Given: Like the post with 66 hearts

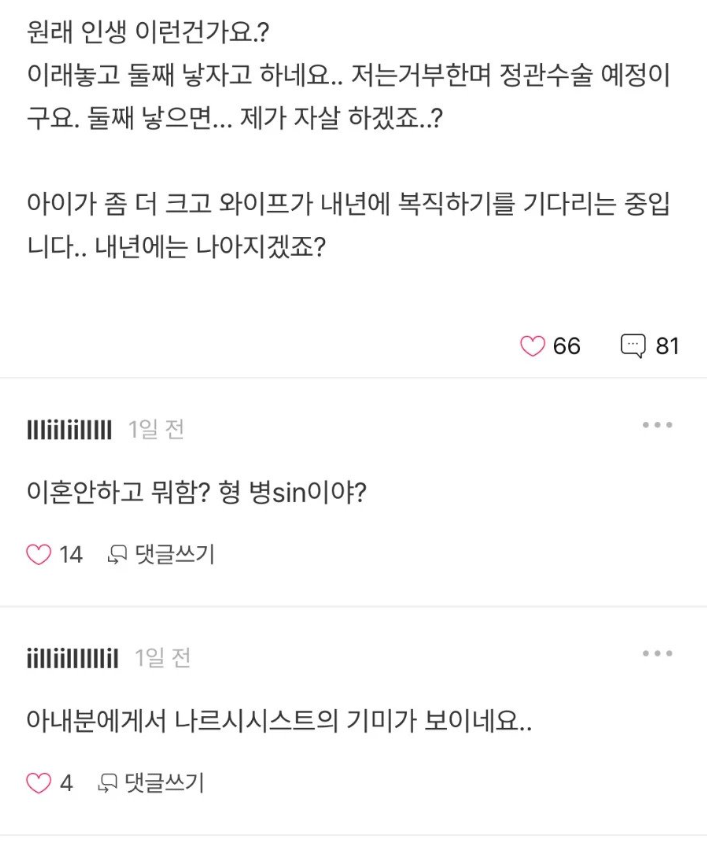Looking at the screenshot, I should click(x=533, y=346).
